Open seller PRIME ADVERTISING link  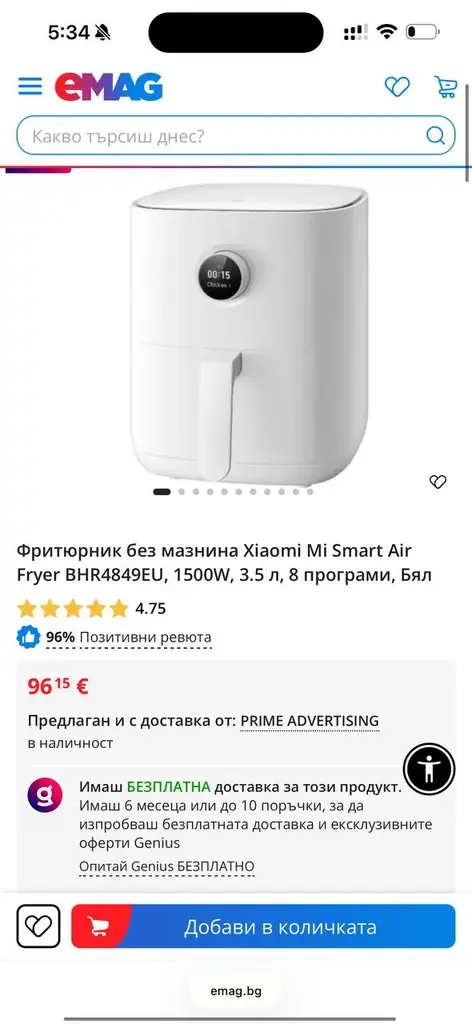pyautogui.click(x=309, y=721)
